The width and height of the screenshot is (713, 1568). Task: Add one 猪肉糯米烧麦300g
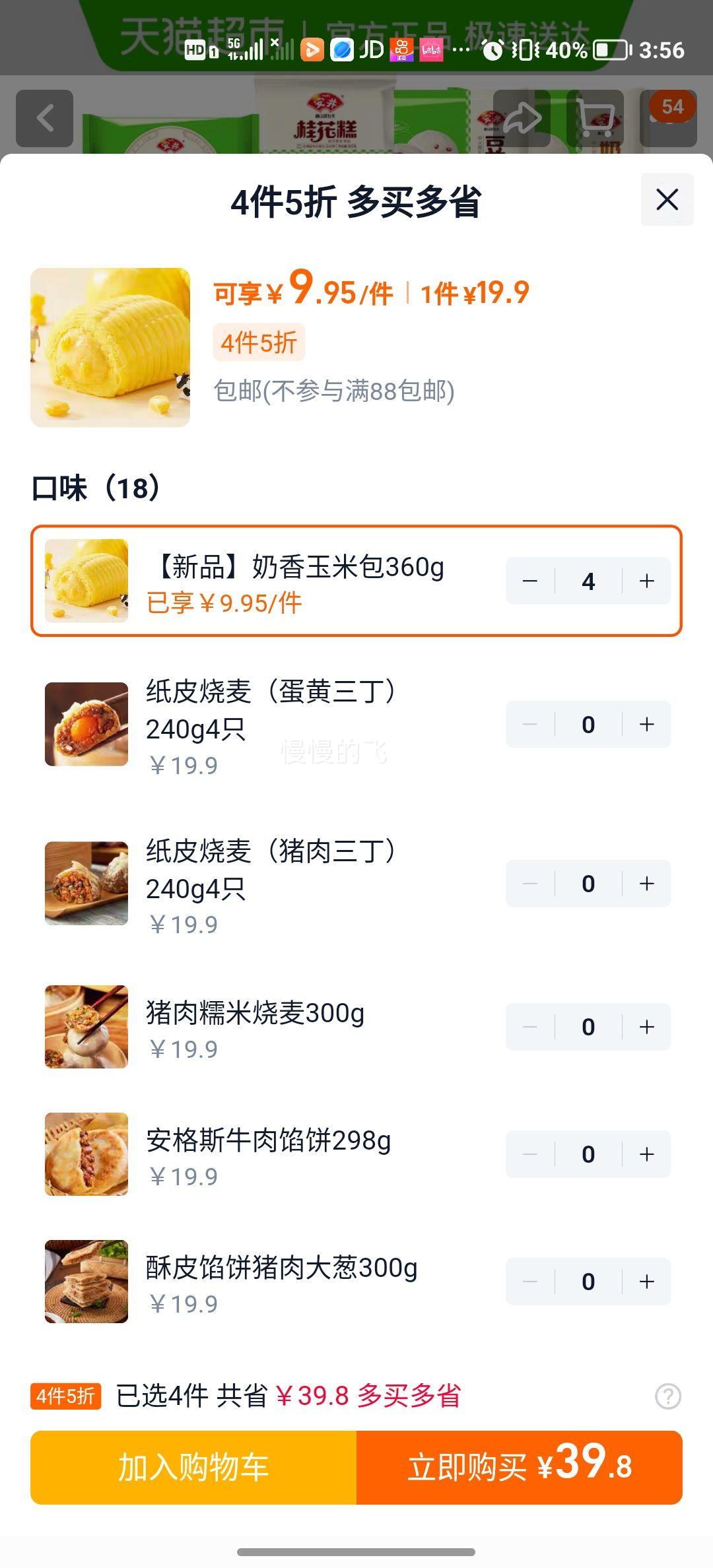tap(647, 1026)
